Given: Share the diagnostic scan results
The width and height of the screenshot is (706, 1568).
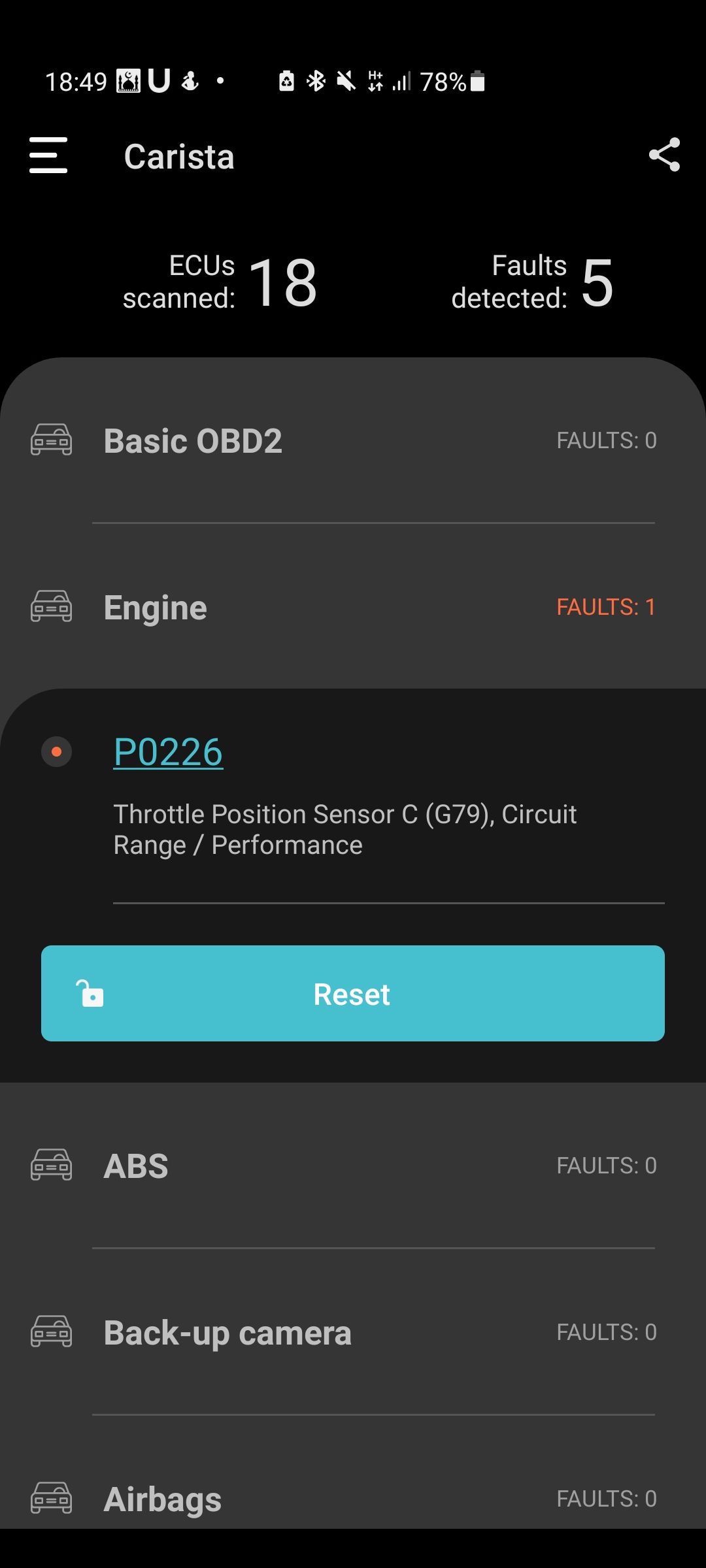Looking at the screenshot, I should coord(664,155).
